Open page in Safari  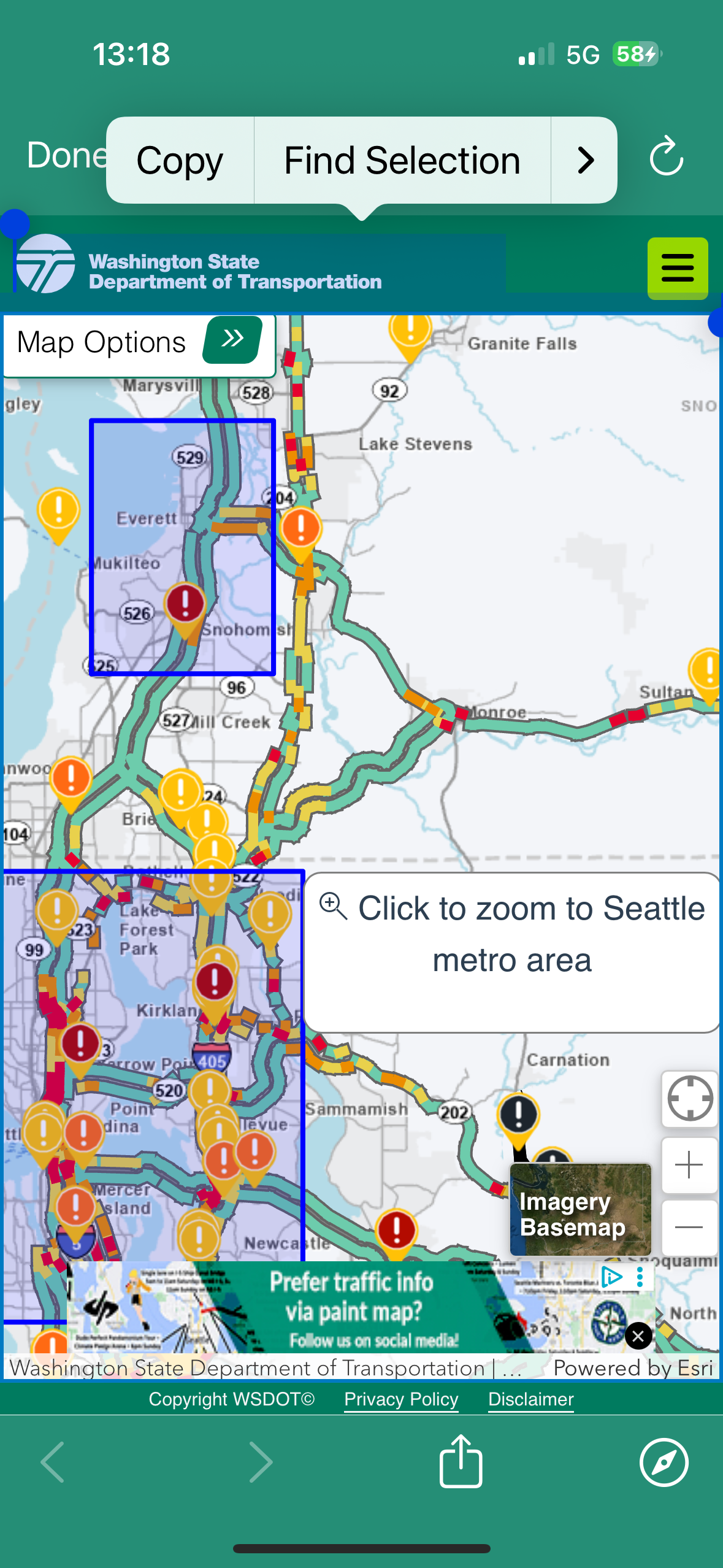click(x=664, y=1462)
